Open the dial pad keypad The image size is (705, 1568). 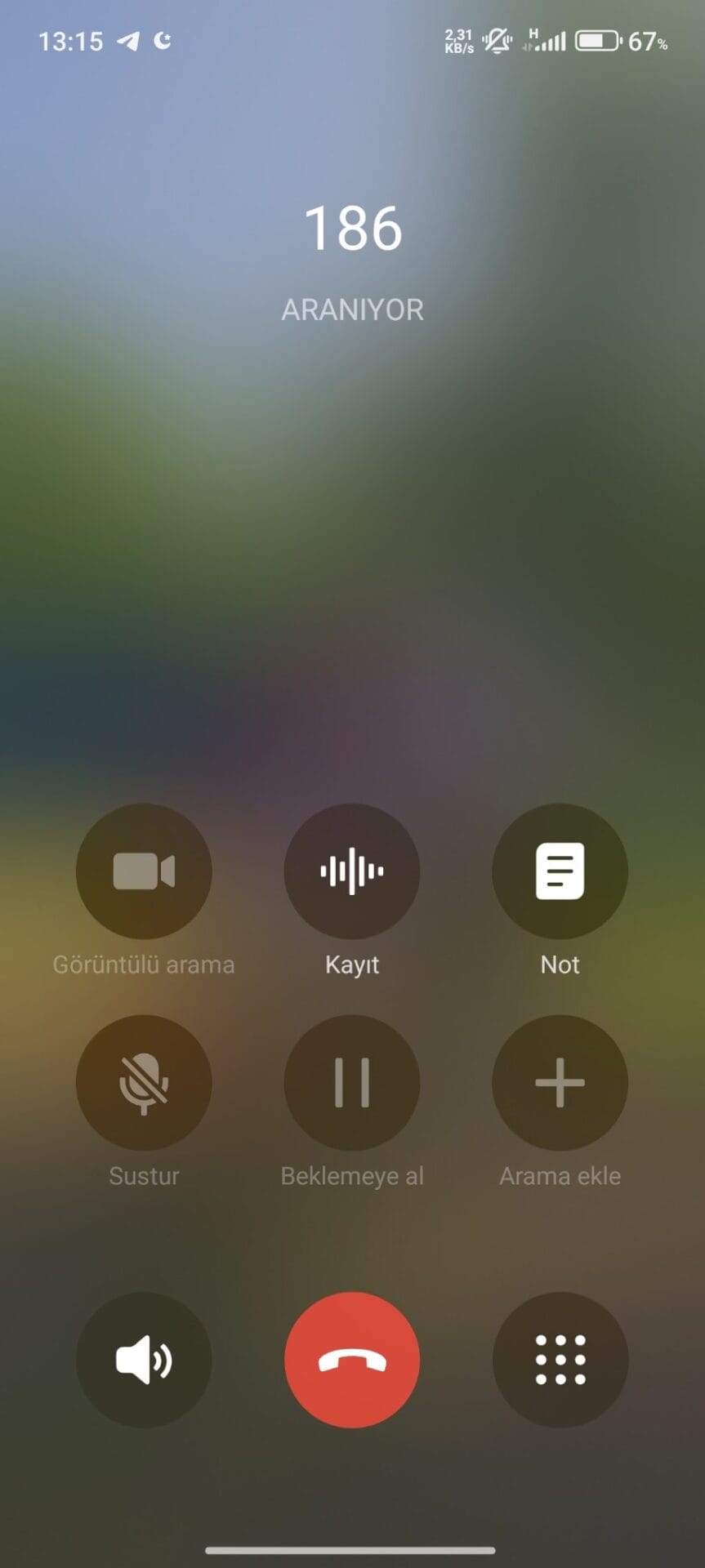tap(560, 1360)
